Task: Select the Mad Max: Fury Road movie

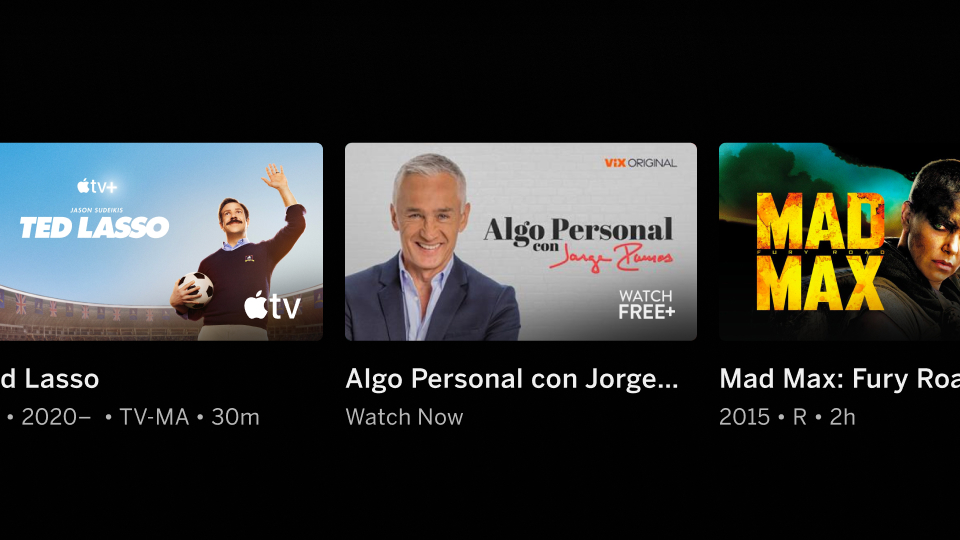Action: coord(840,242)
